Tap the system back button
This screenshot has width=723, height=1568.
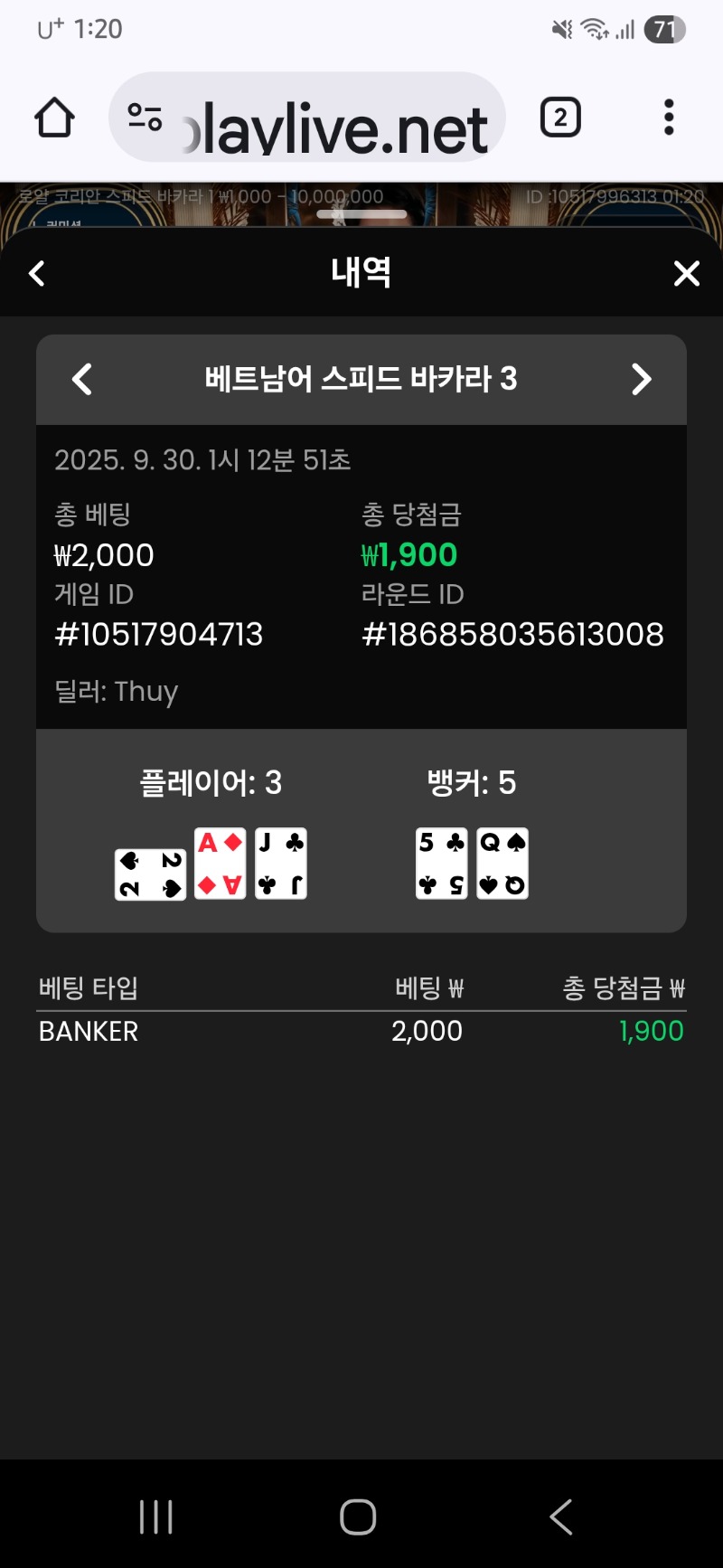pos(560,1516)
